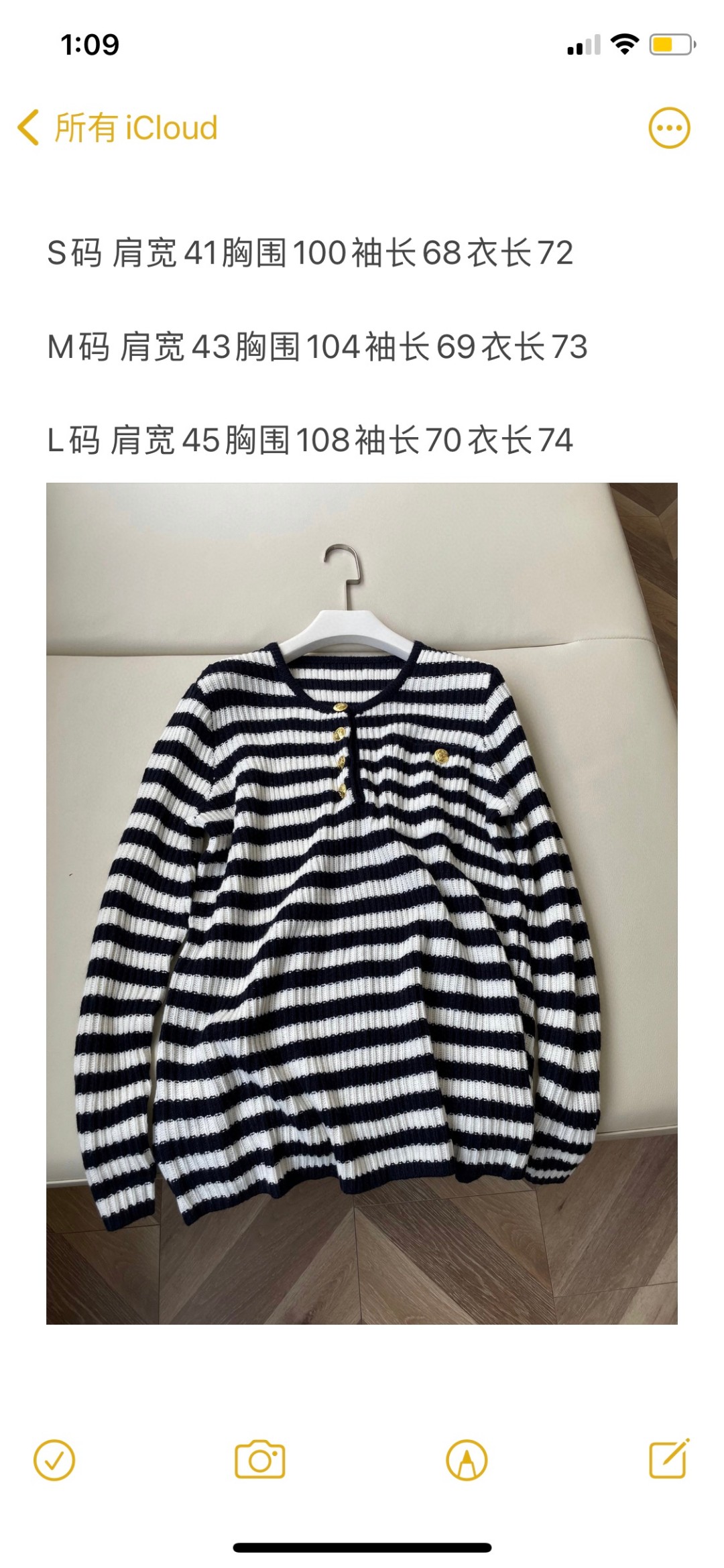Add a checklist to the note

(54, 1459)
